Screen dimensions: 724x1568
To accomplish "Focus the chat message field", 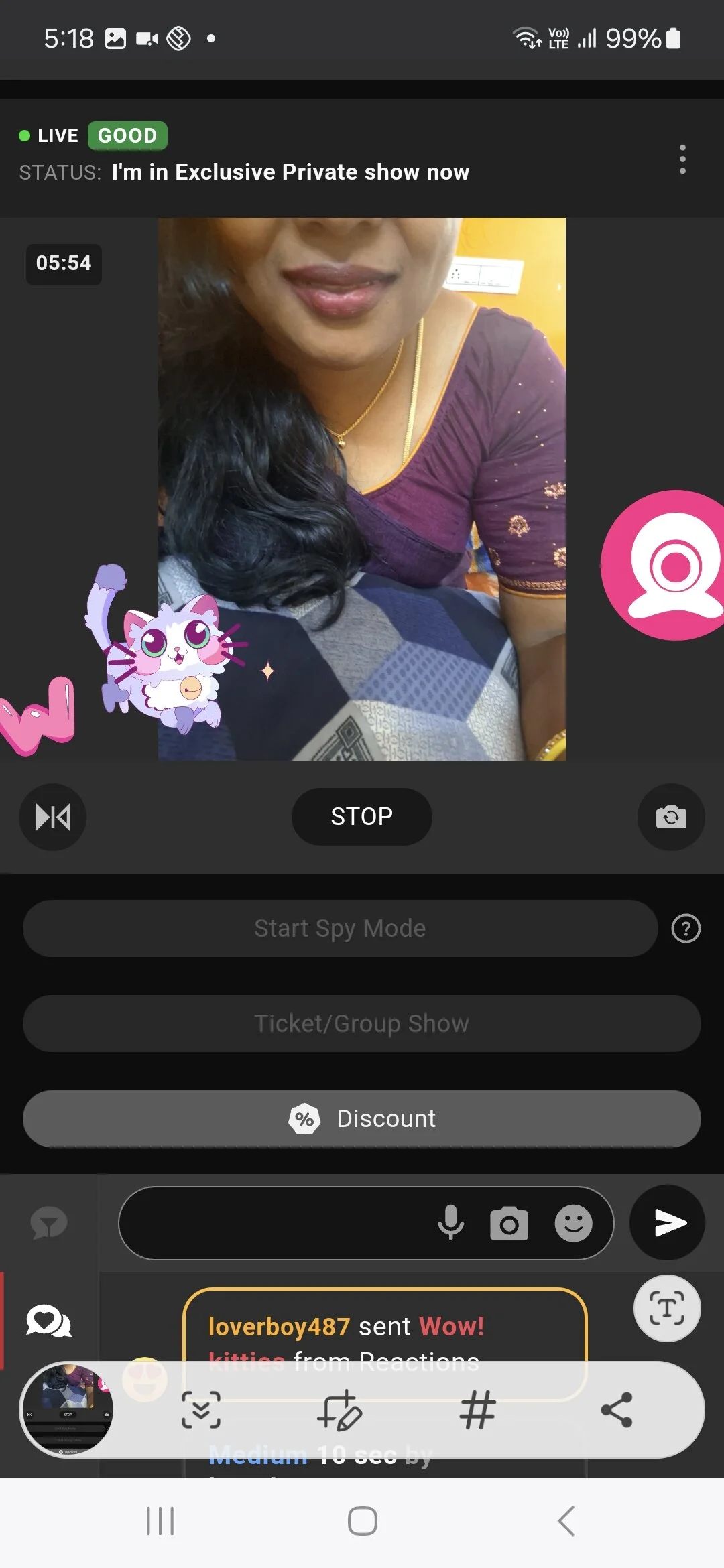I will pyautogui.click(x=275, y=1223).
